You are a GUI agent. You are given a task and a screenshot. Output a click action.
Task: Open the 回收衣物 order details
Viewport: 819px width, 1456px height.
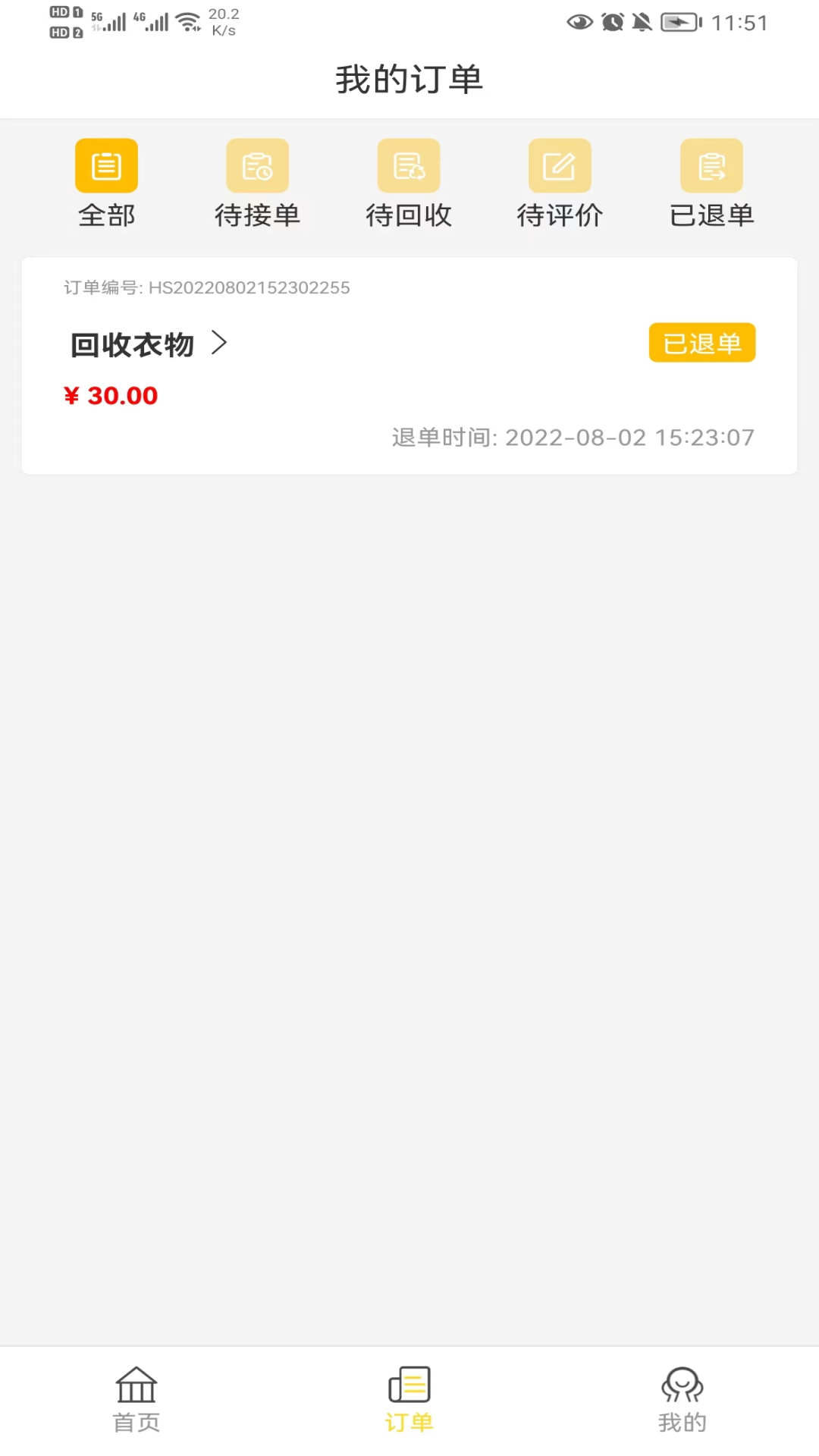pyautogui.click(x=149, y=344)
